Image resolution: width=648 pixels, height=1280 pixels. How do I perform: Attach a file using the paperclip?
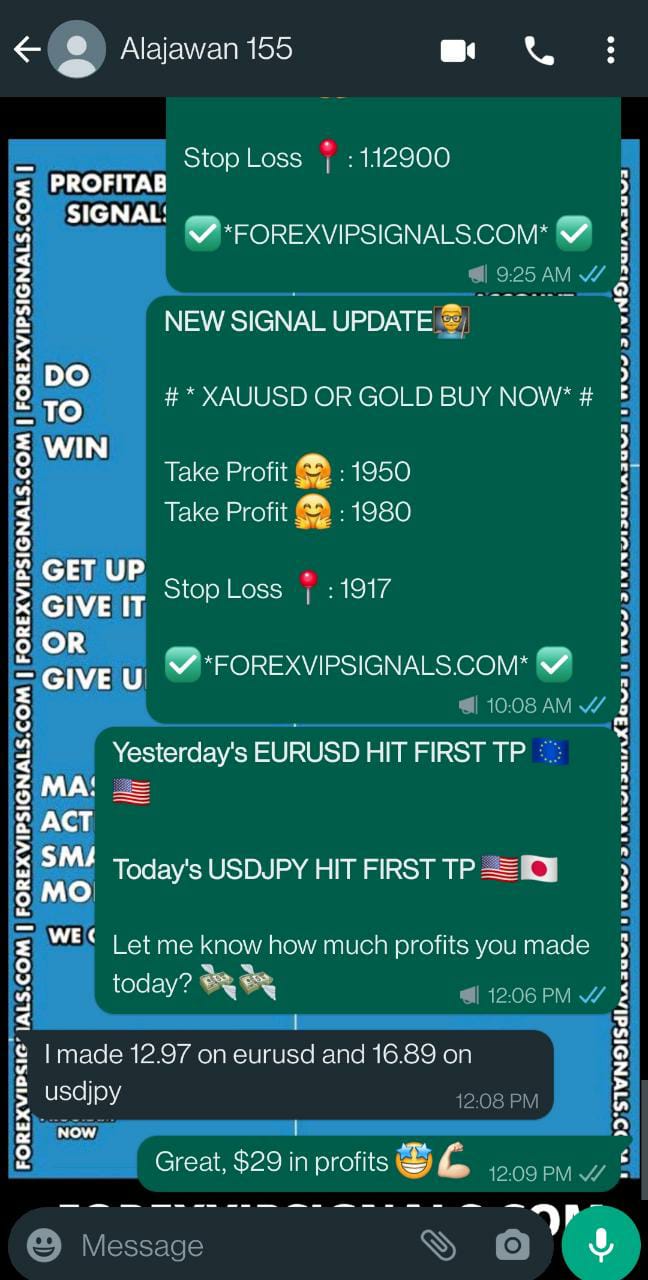(438, 1245)
